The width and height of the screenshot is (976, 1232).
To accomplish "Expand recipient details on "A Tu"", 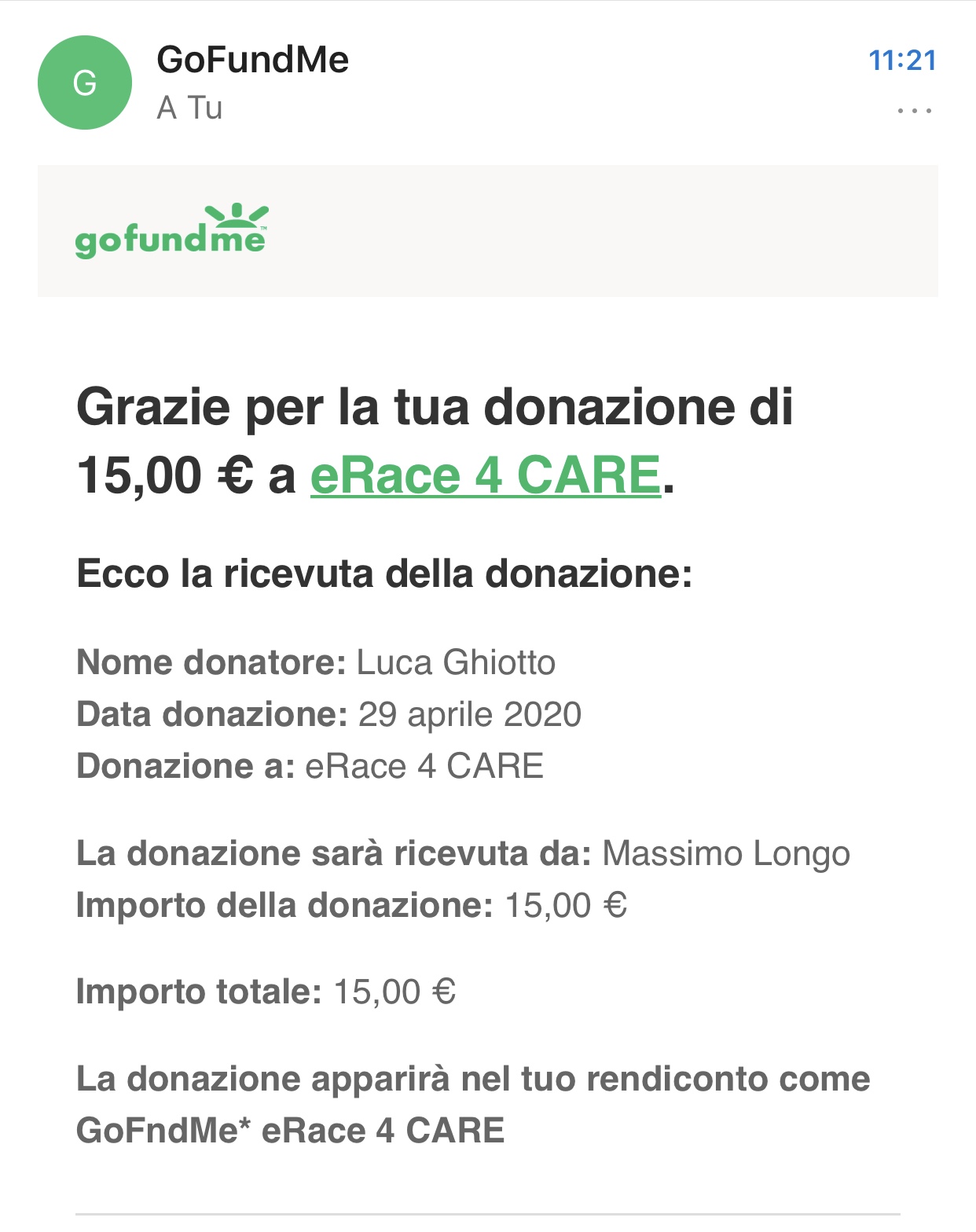I will pos(189,108).
